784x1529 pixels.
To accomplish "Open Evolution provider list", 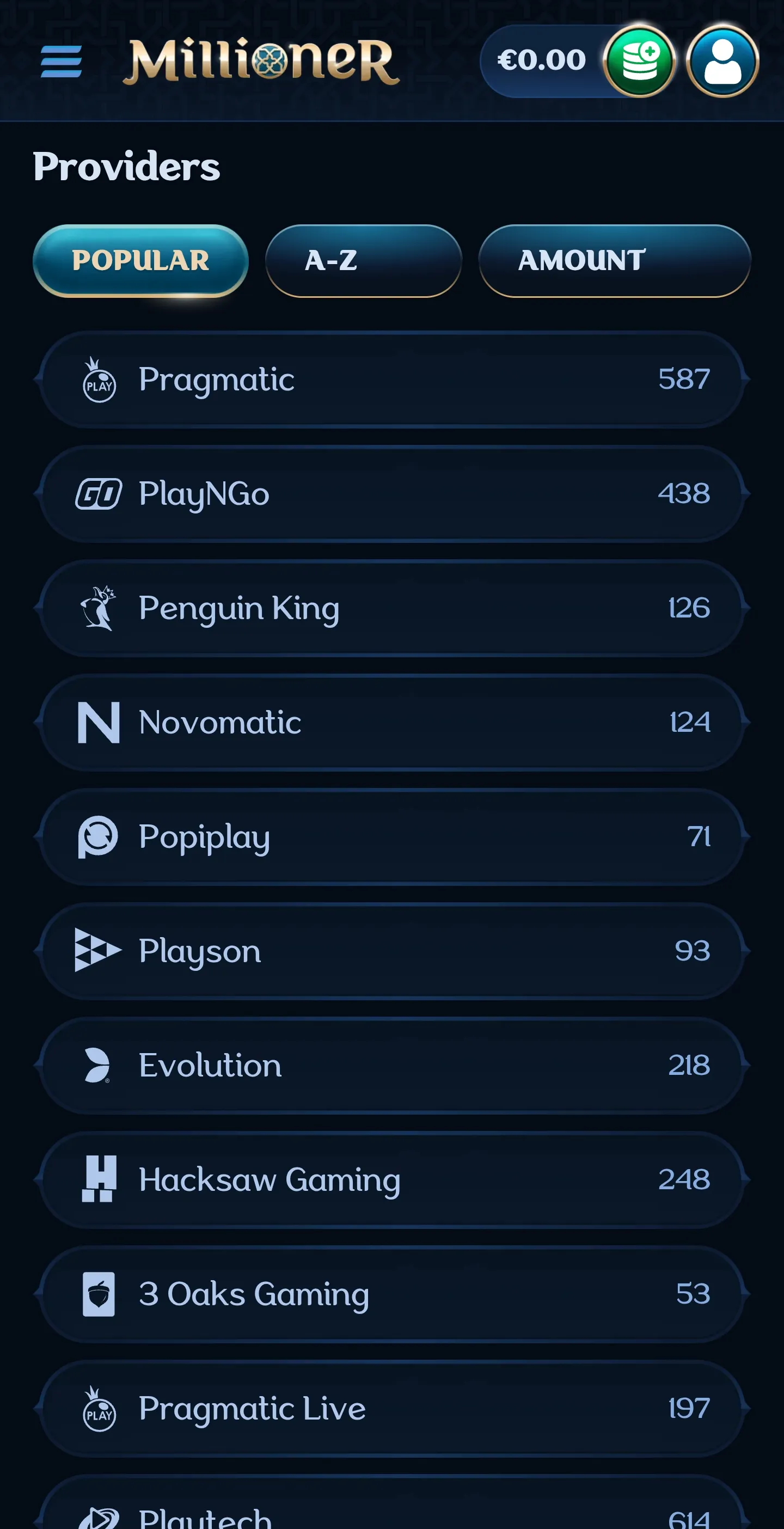I will 391,1066.
